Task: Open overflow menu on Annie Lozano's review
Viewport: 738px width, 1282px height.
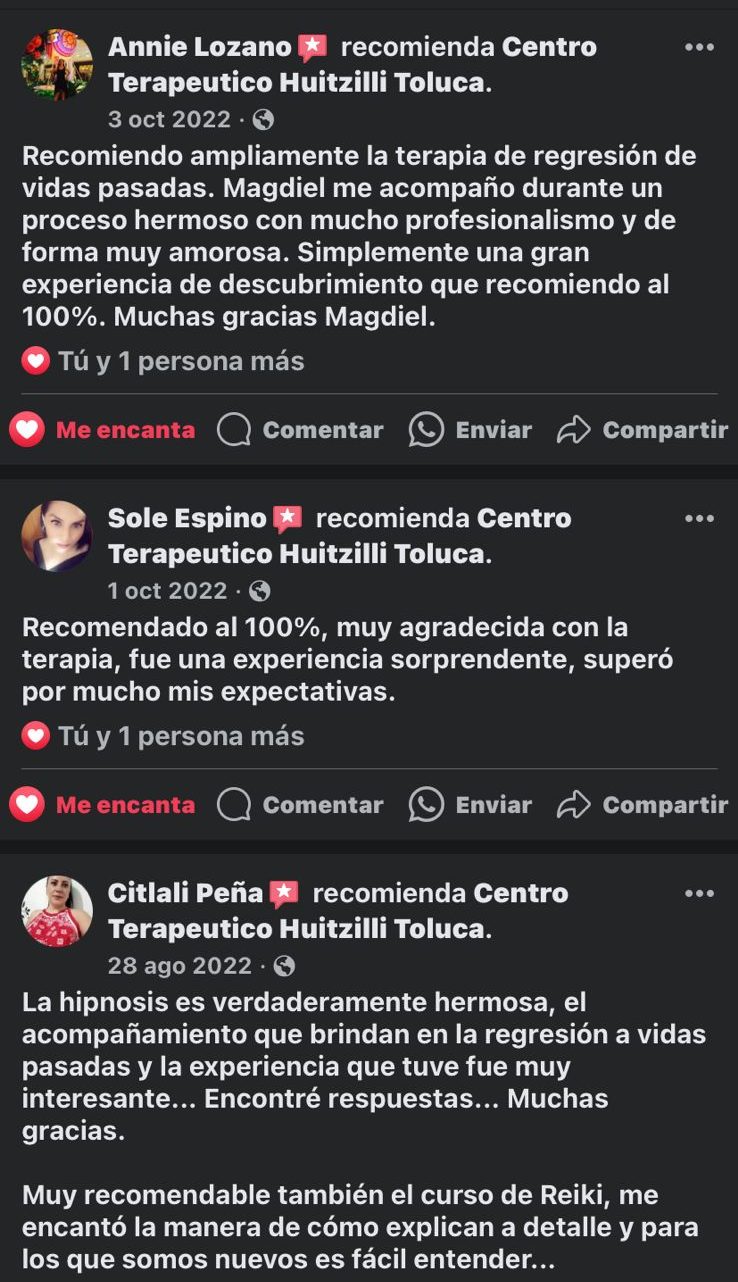Action: click(699, 47)
